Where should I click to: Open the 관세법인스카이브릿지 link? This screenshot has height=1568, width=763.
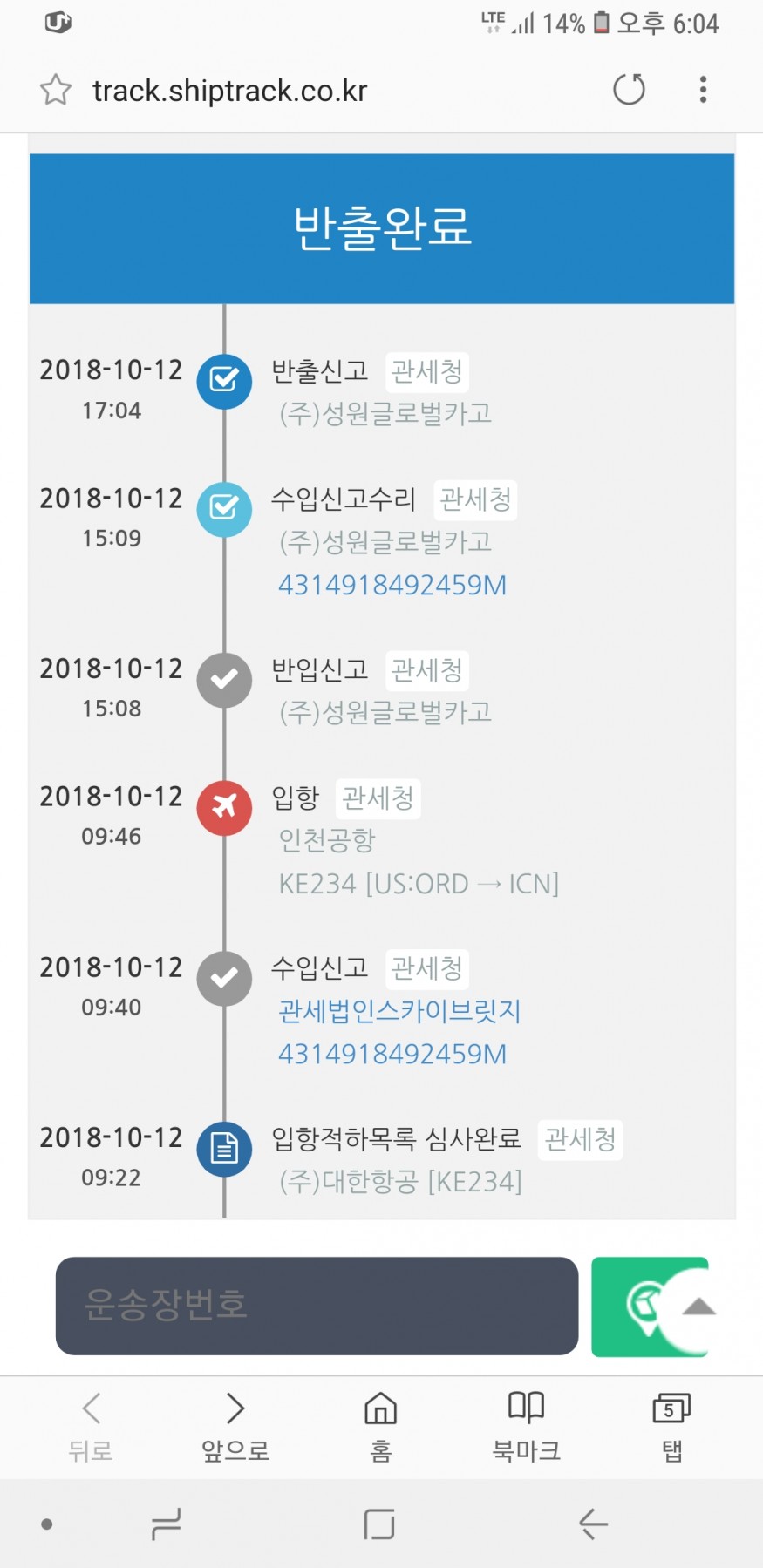click(x=399, y=1011)
